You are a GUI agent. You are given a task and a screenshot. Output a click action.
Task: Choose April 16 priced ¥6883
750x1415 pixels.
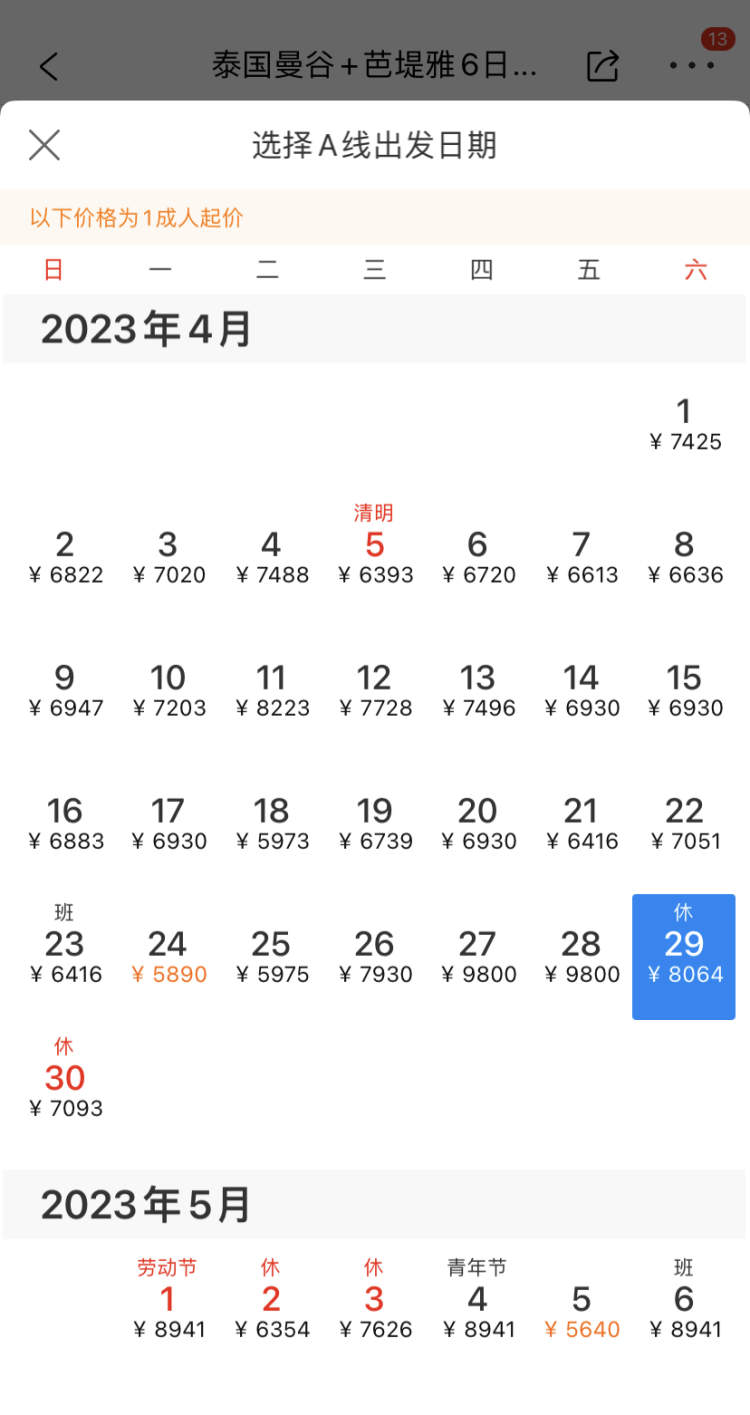point(65,823)
